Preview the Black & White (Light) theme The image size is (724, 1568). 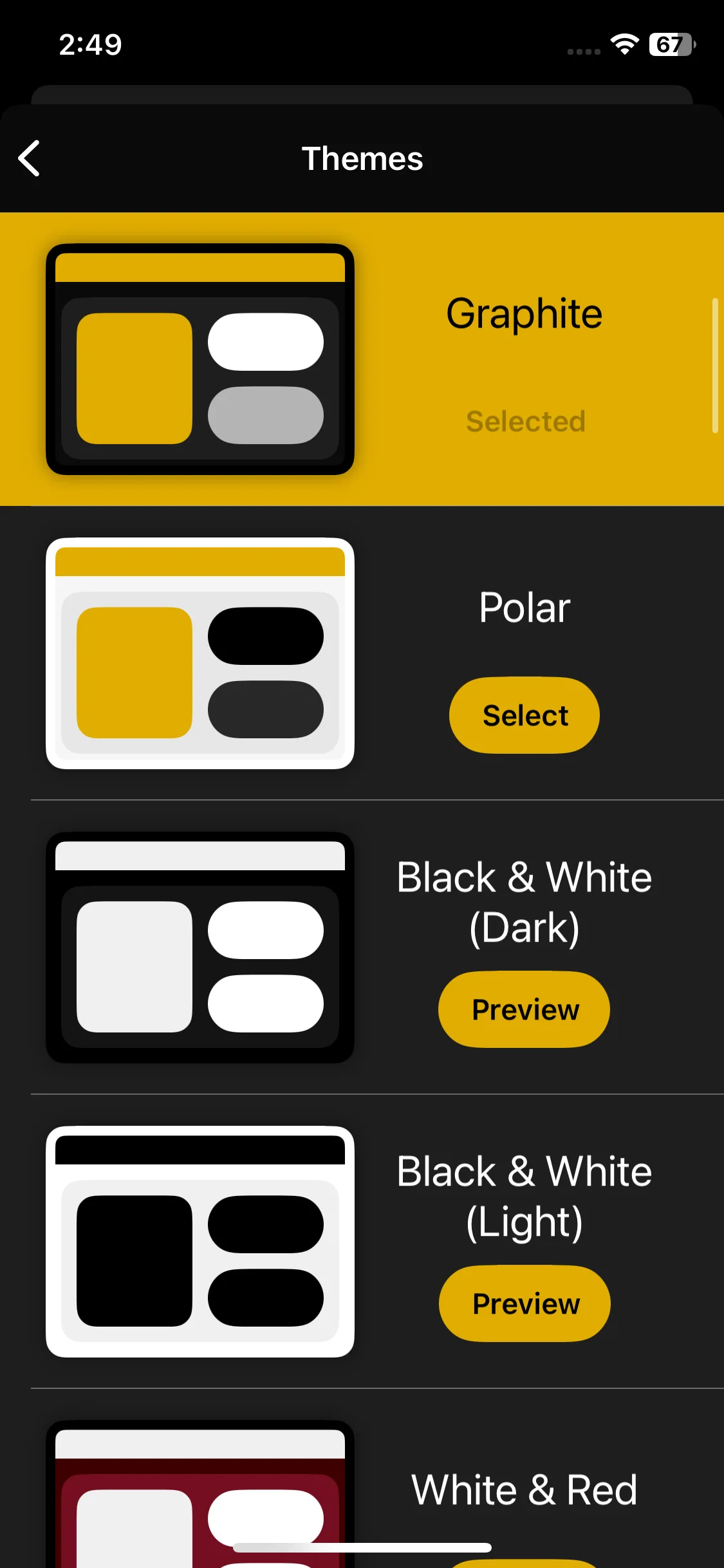pyautogui.click(x=524, y=1303)
